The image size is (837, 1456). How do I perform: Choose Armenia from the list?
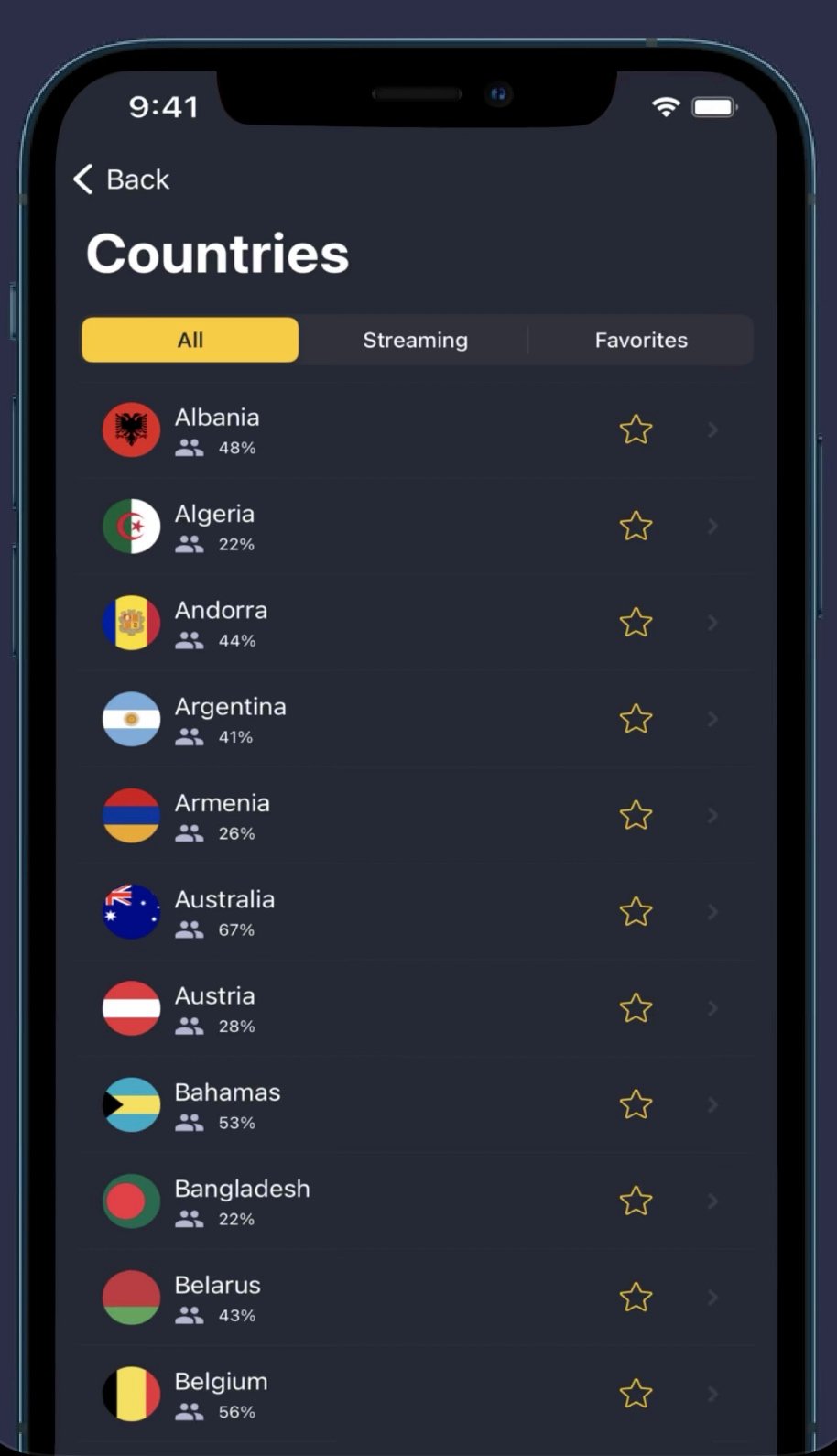coord(366,815)
